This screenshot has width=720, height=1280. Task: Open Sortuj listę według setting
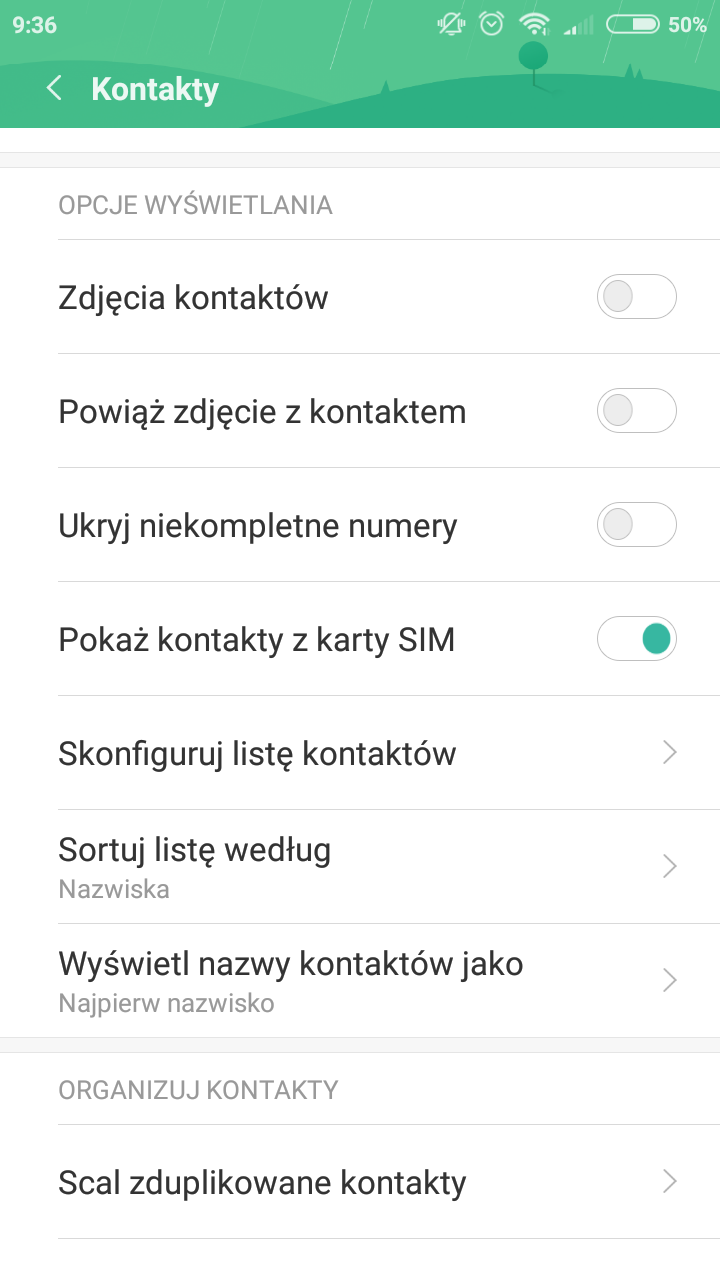pyautogui.click(x=360, y=866)
